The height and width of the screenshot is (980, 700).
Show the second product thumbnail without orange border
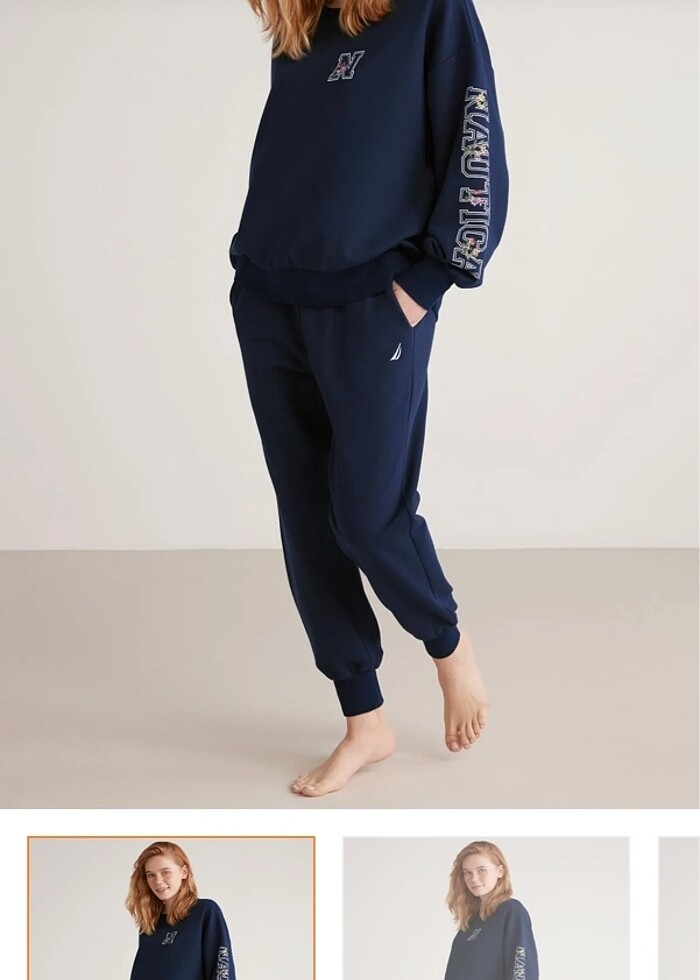coord(486,908)
